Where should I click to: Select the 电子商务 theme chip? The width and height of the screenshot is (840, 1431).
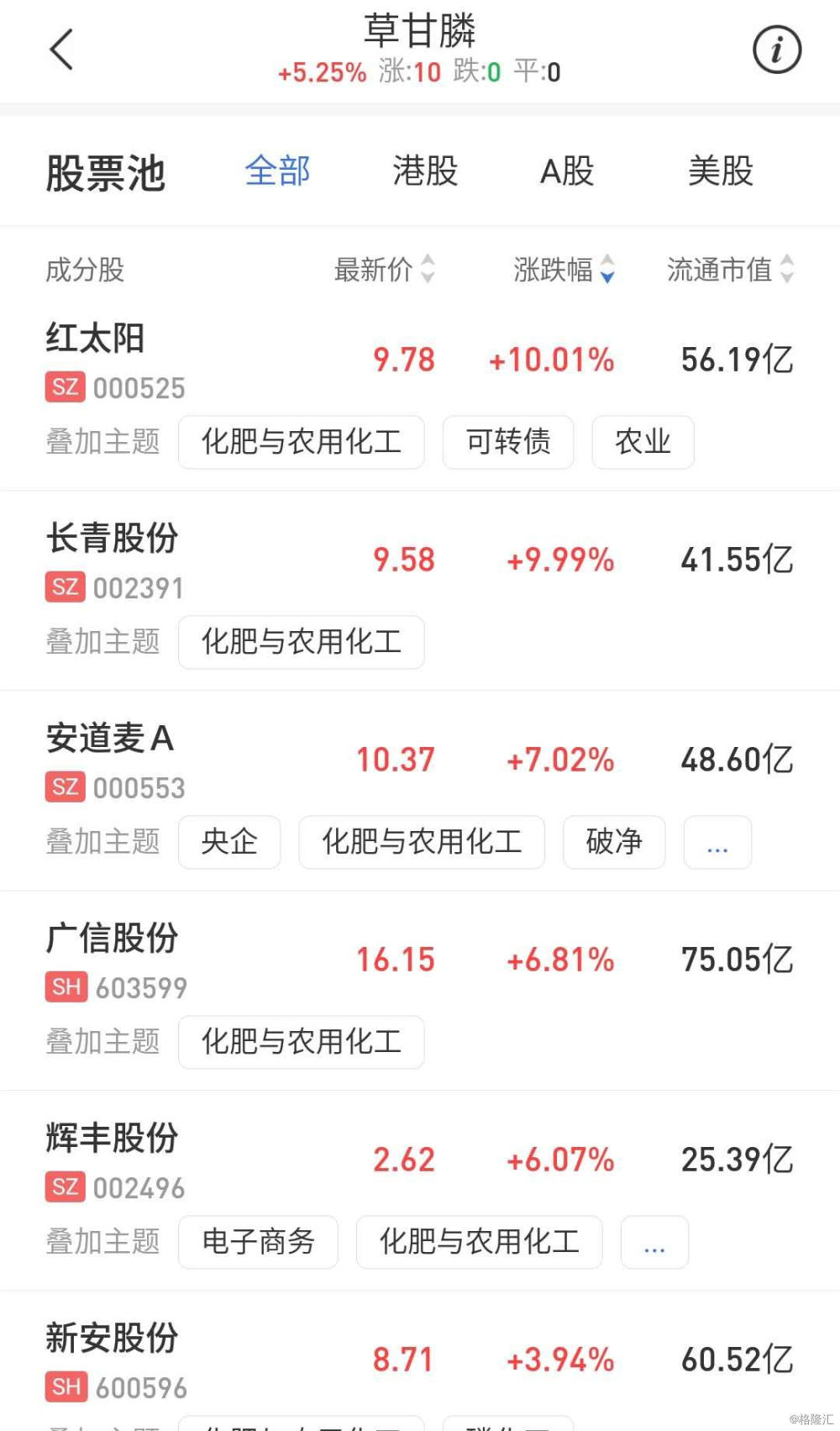[258, 1242]
